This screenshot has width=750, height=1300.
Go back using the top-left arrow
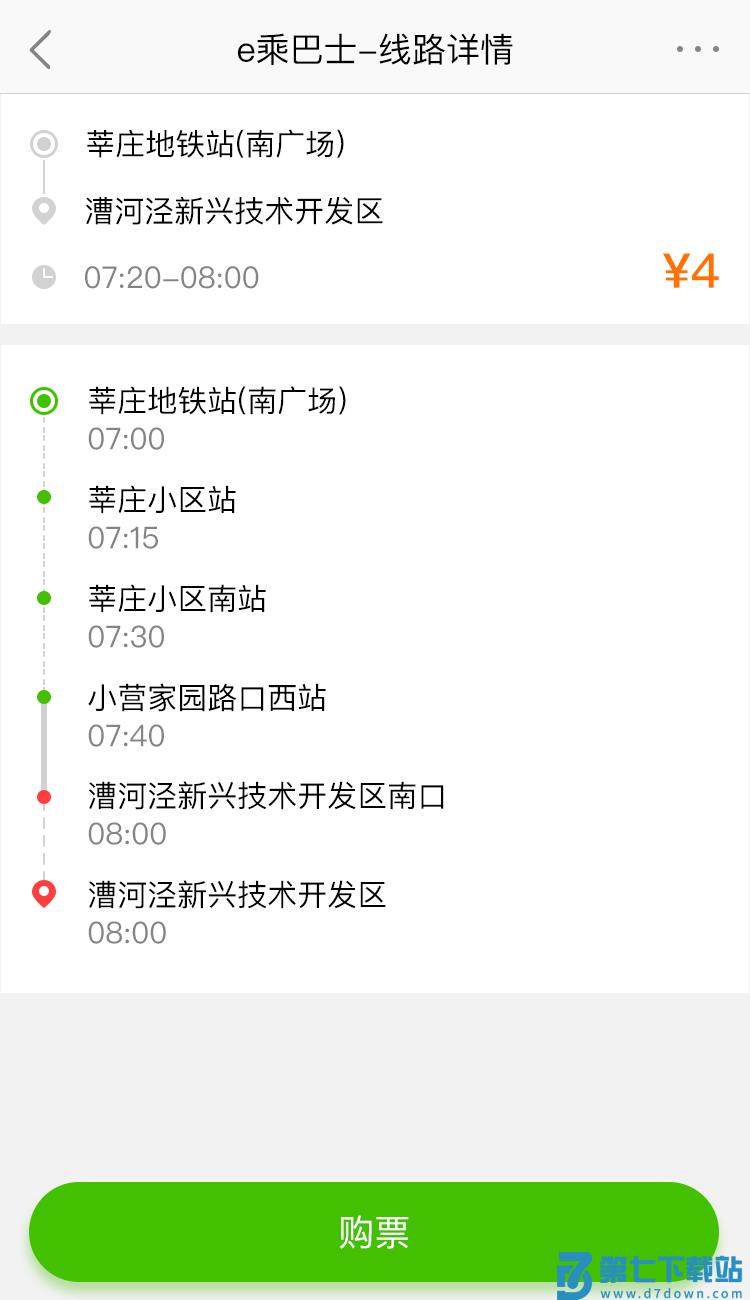(40, 49)
